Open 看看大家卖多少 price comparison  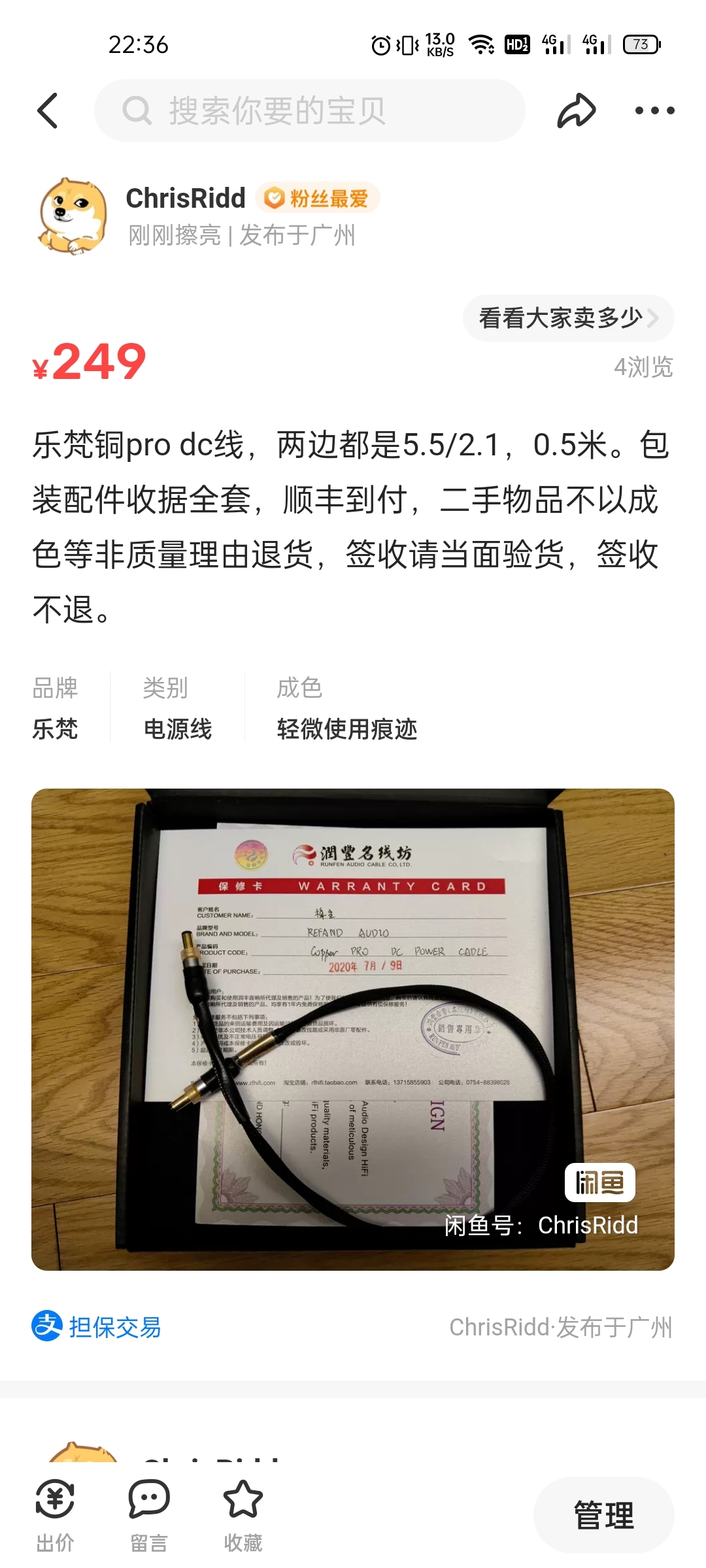click(x=567, y=318)
